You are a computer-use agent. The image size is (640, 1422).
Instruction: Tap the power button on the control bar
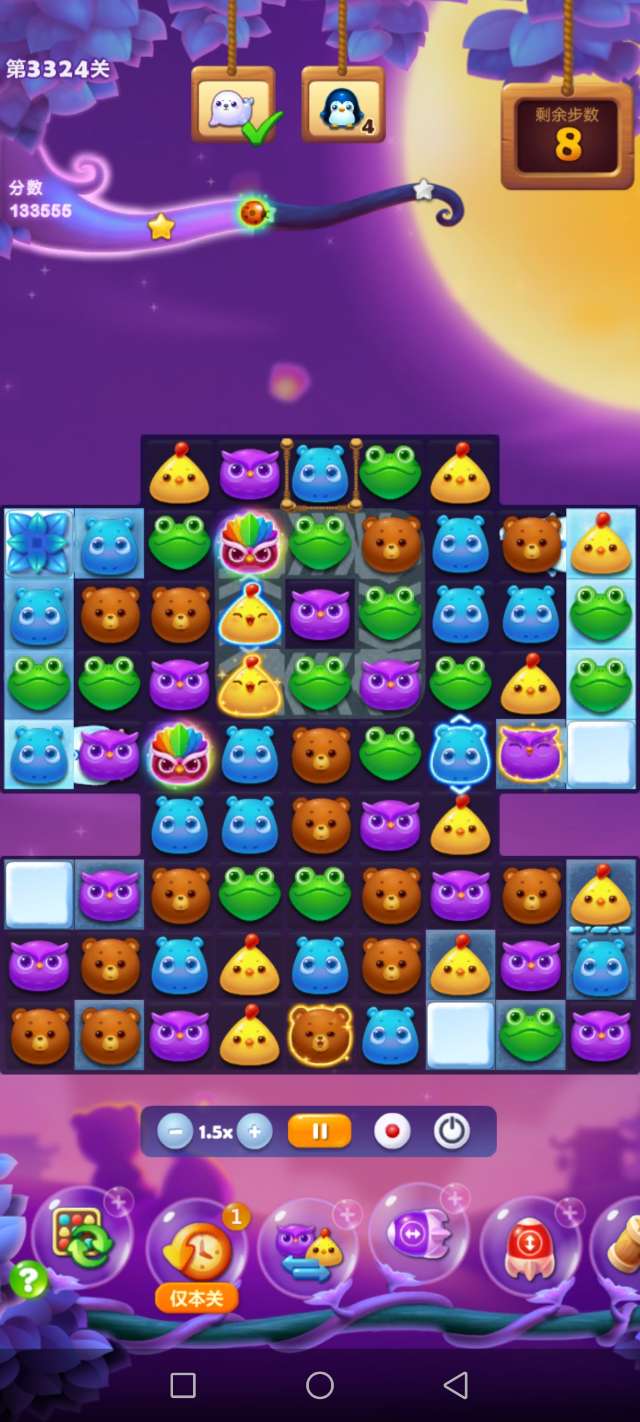point(452,1132)
